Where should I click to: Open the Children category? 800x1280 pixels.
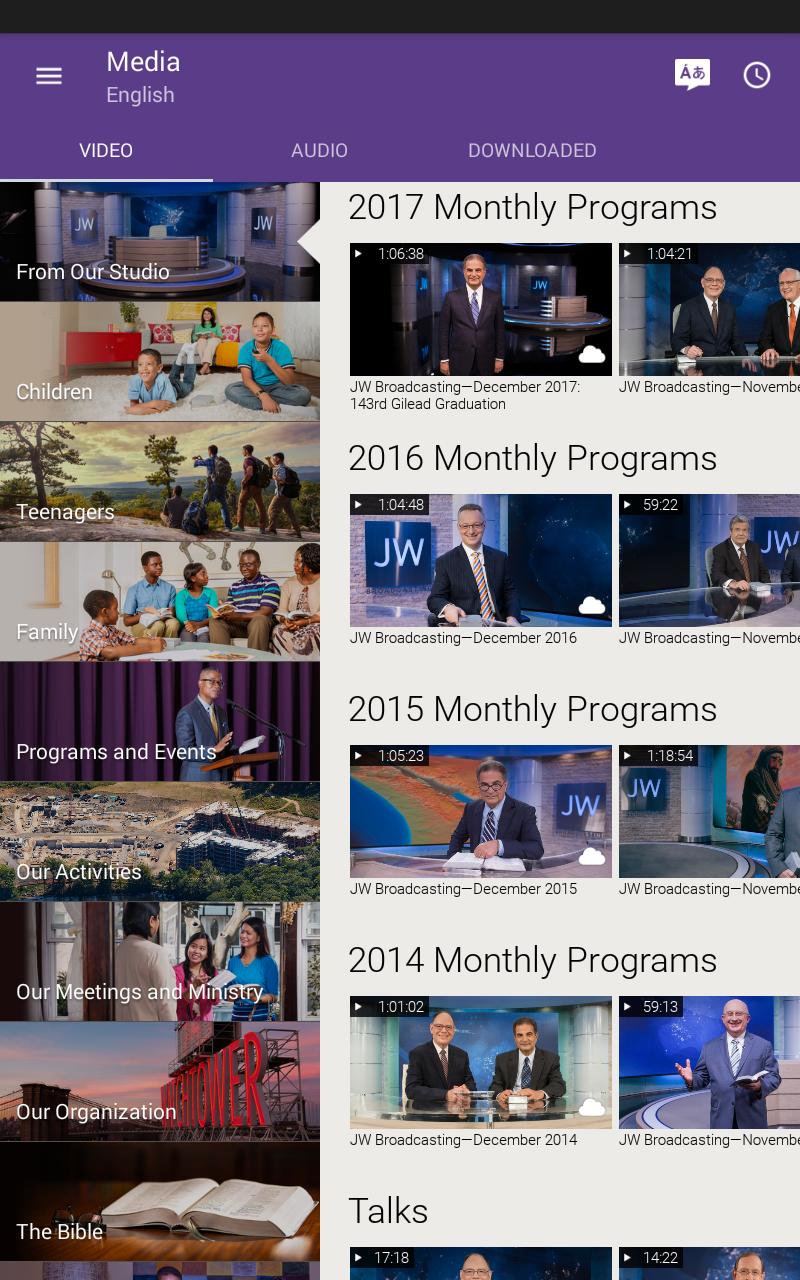[160, 362]
